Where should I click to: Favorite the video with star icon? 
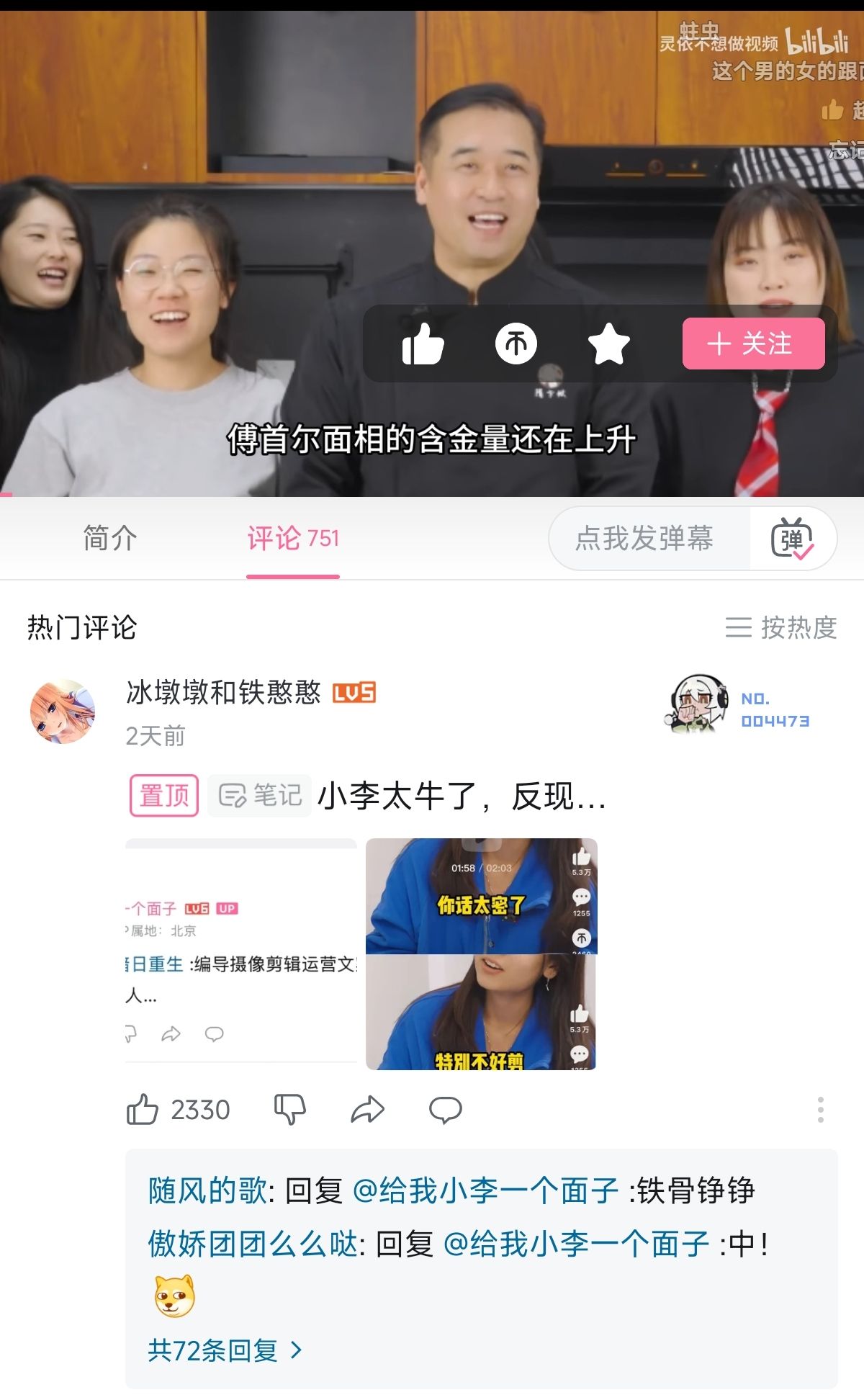click(x=608, y=344)
